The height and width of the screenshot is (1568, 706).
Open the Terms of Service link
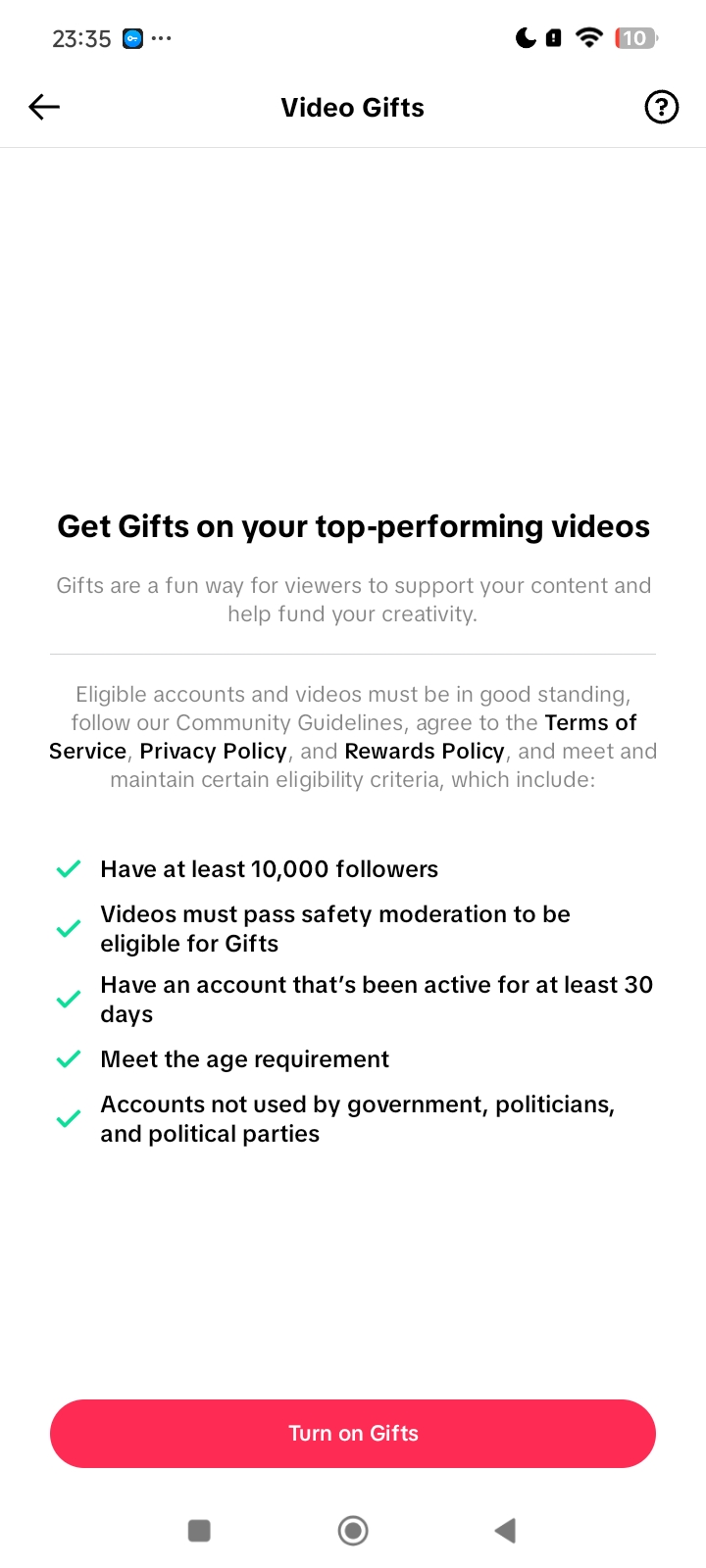590,723
